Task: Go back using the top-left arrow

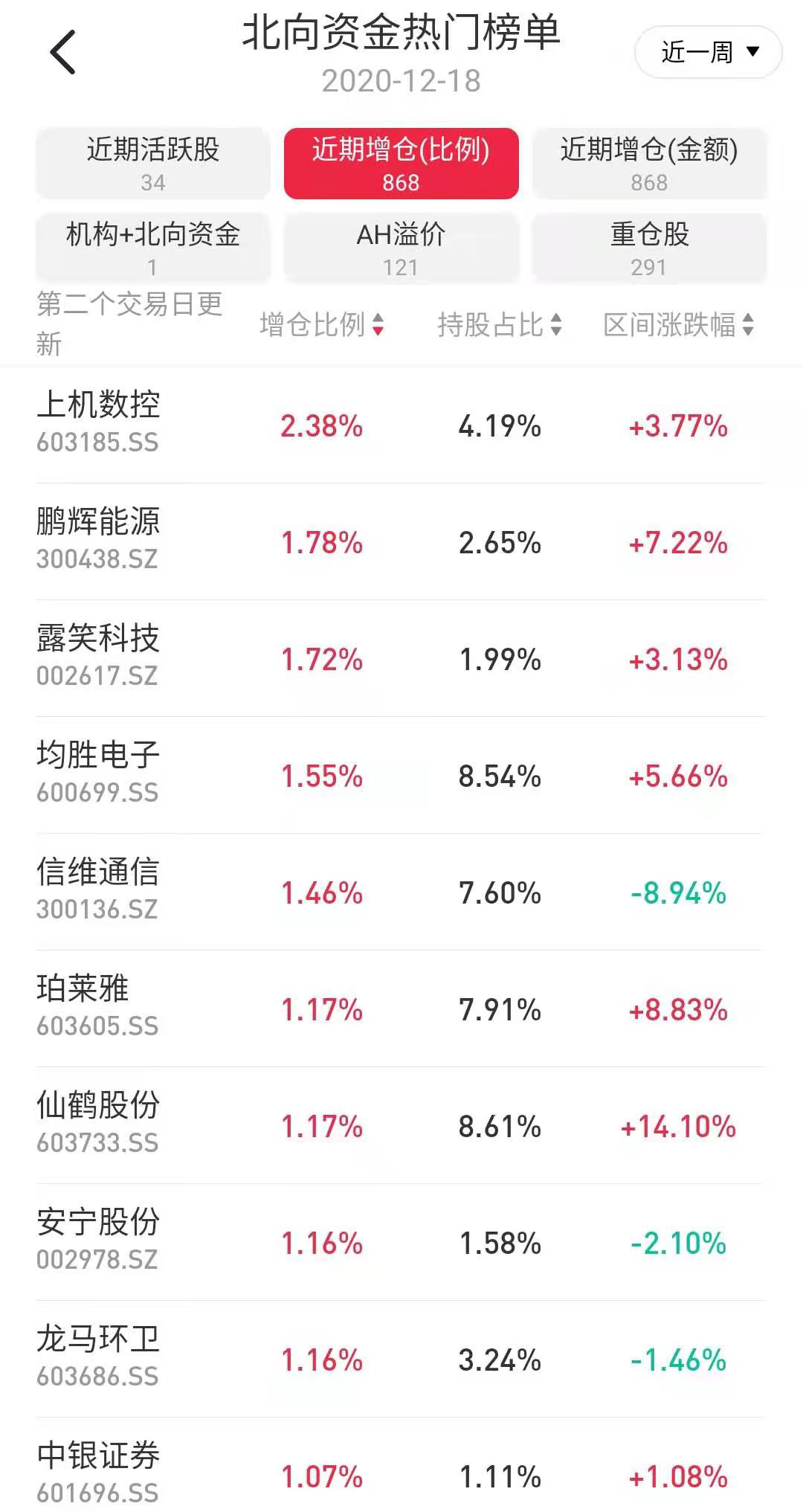Action: click(x=62, y=52)
